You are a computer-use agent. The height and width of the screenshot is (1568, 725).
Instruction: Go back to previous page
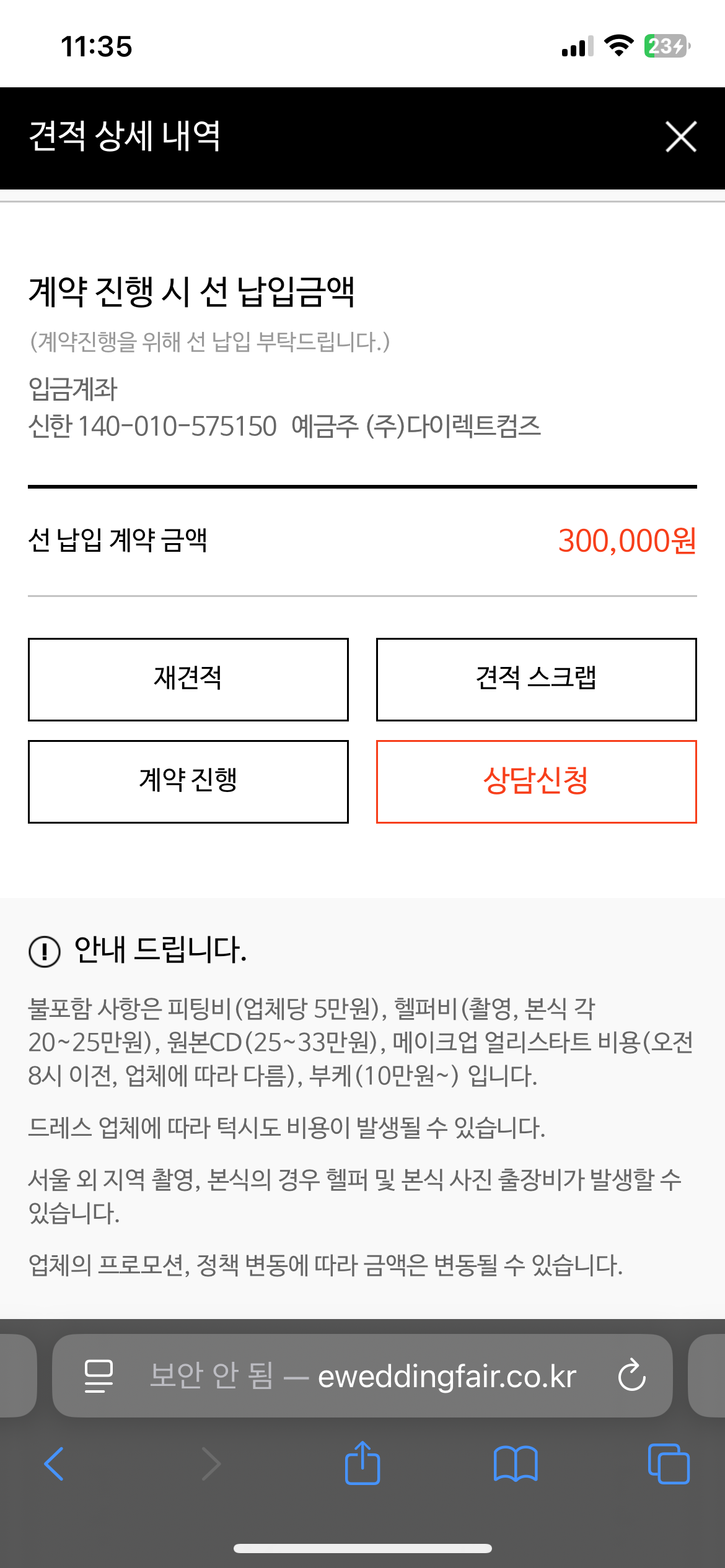click(x=55, y=1464)
